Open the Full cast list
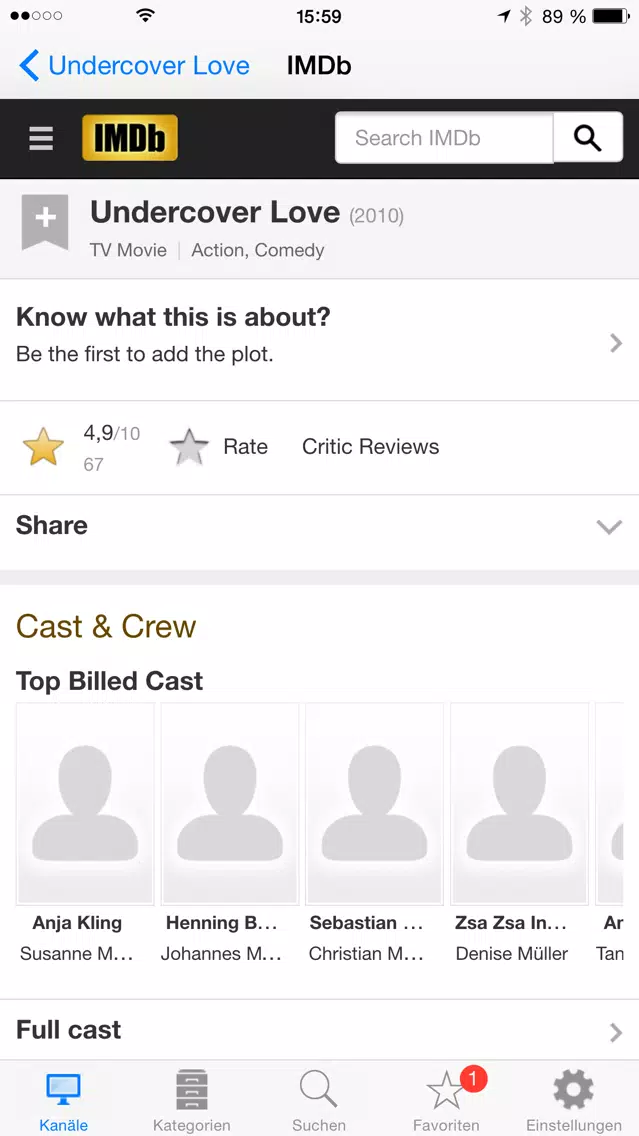639x1136 pixels. pyautogui.click(x=319, y=1030)
